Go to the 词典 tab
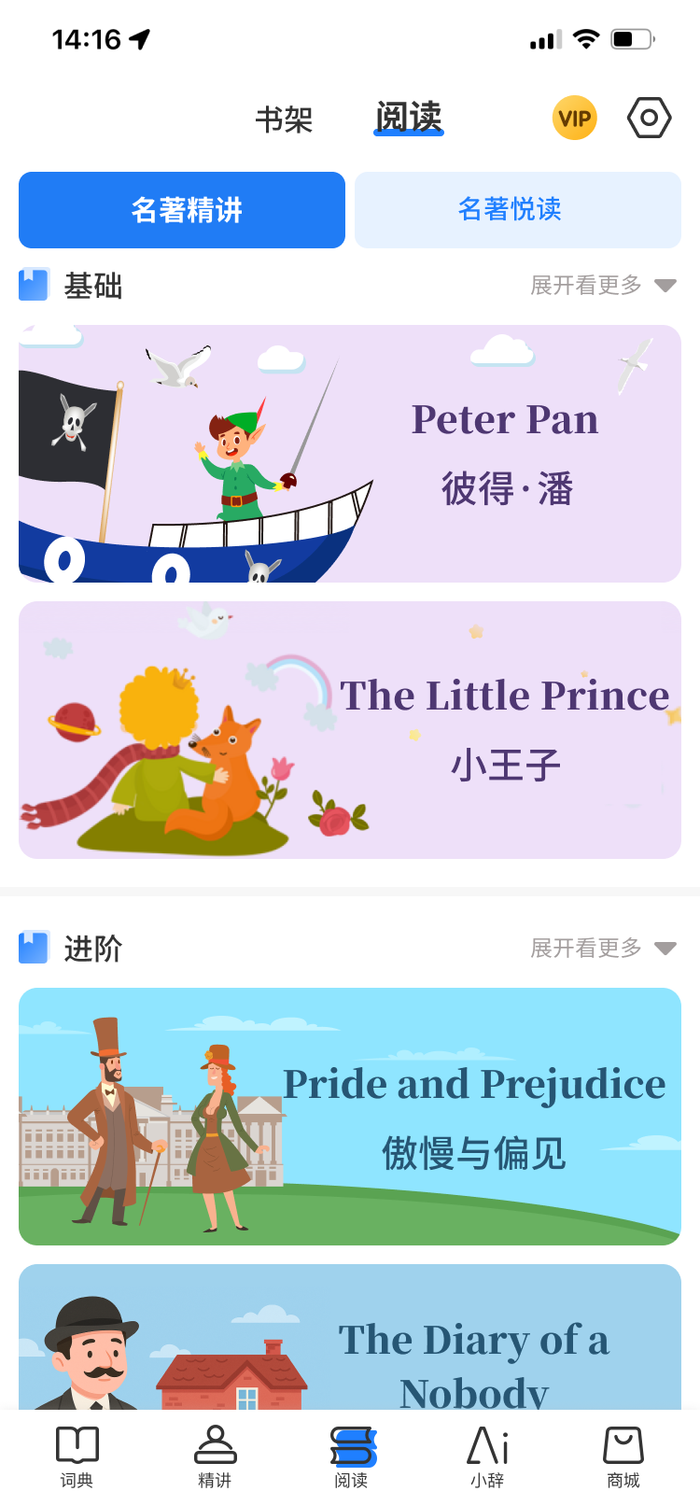This screenshot has width=700, height=1505. 77,1458
